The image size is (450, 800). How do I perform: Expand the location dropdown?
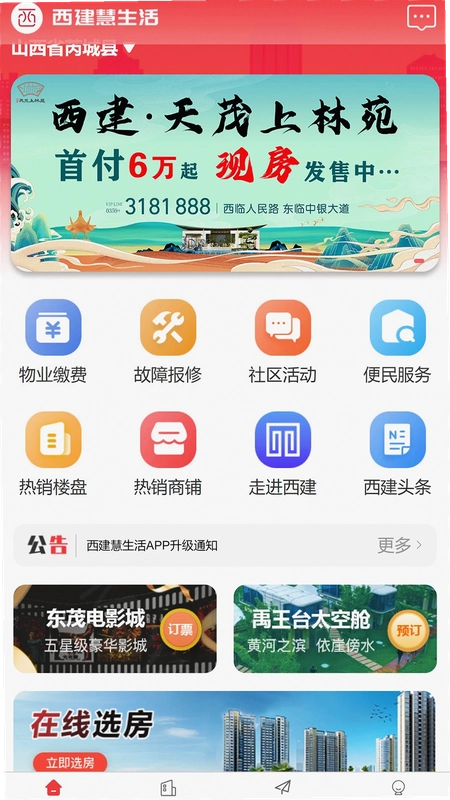point(73,49)
